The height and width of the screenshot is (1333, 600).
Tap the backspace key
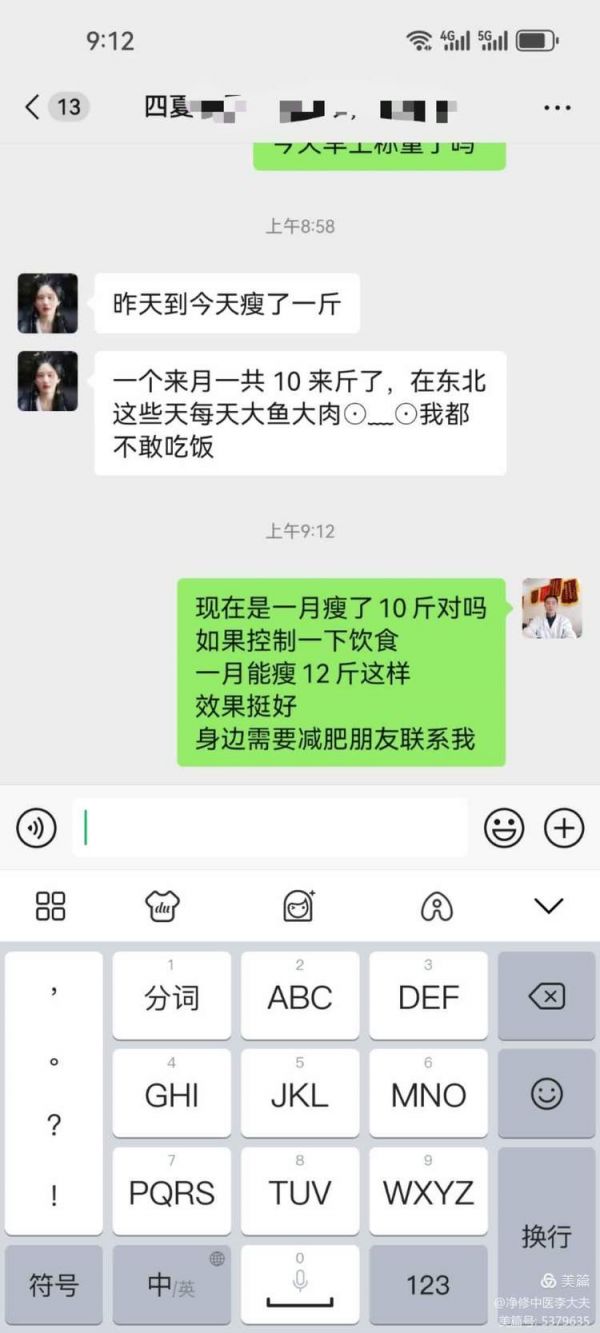coord(547,996)
